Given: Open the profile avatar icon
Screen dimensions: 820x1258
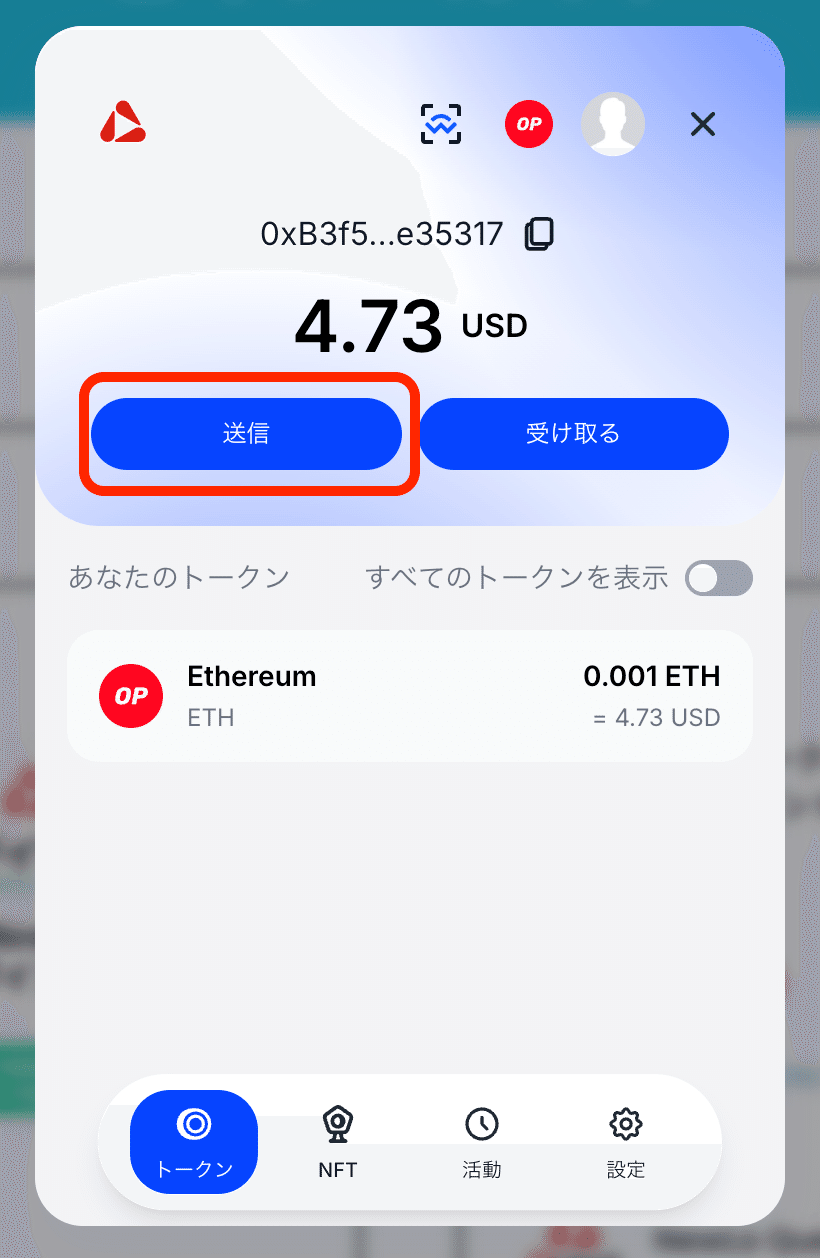Looking at the screenshot, I should [x=612, y=124].
